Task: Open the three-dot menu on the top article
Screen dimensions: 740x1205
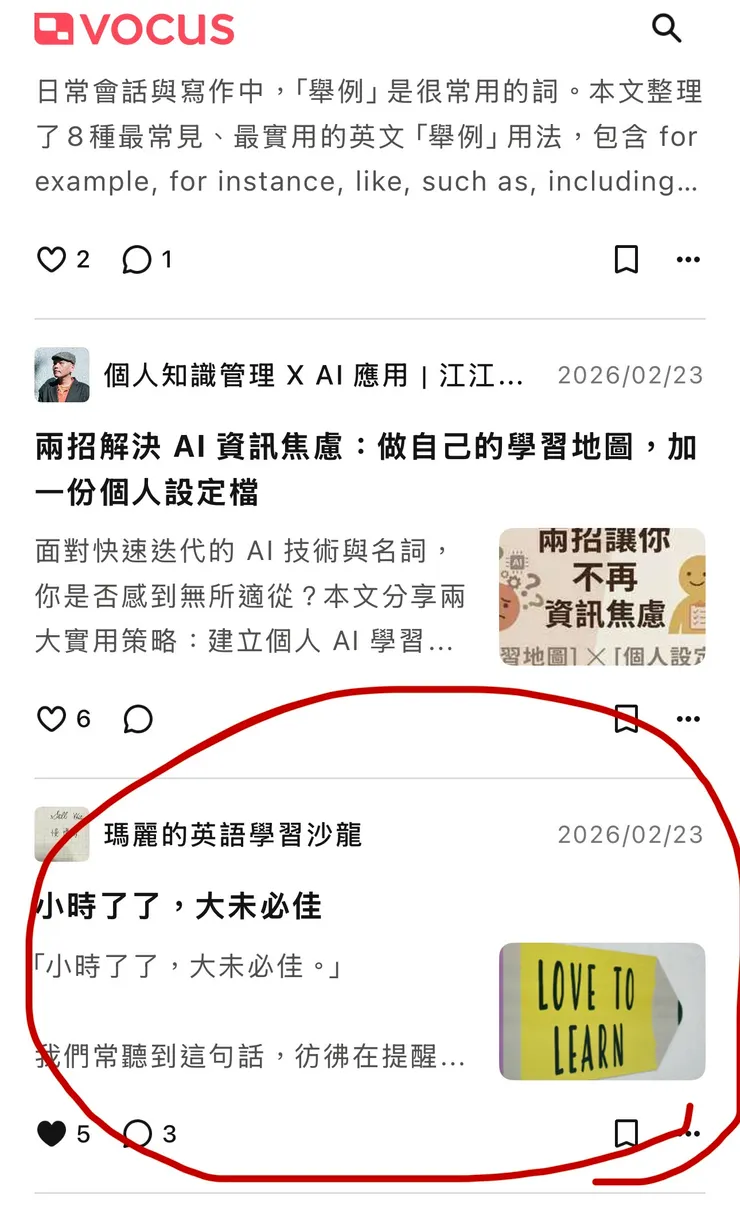Action: click(x=688, y=259)
